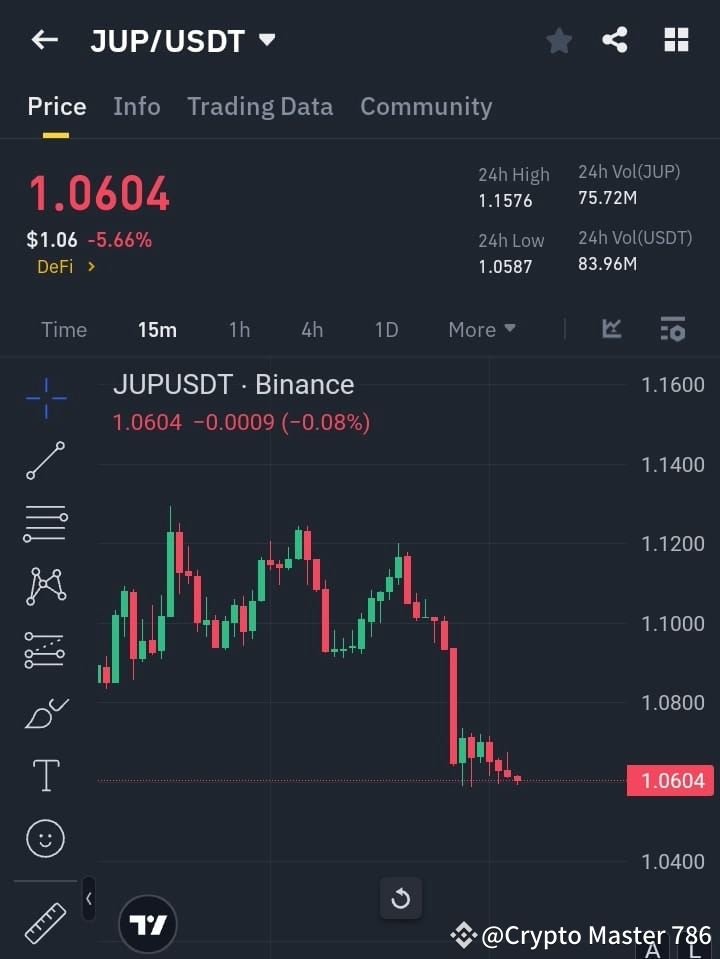Expand the JUP/USDT pair selector

(x=266, y=41)
